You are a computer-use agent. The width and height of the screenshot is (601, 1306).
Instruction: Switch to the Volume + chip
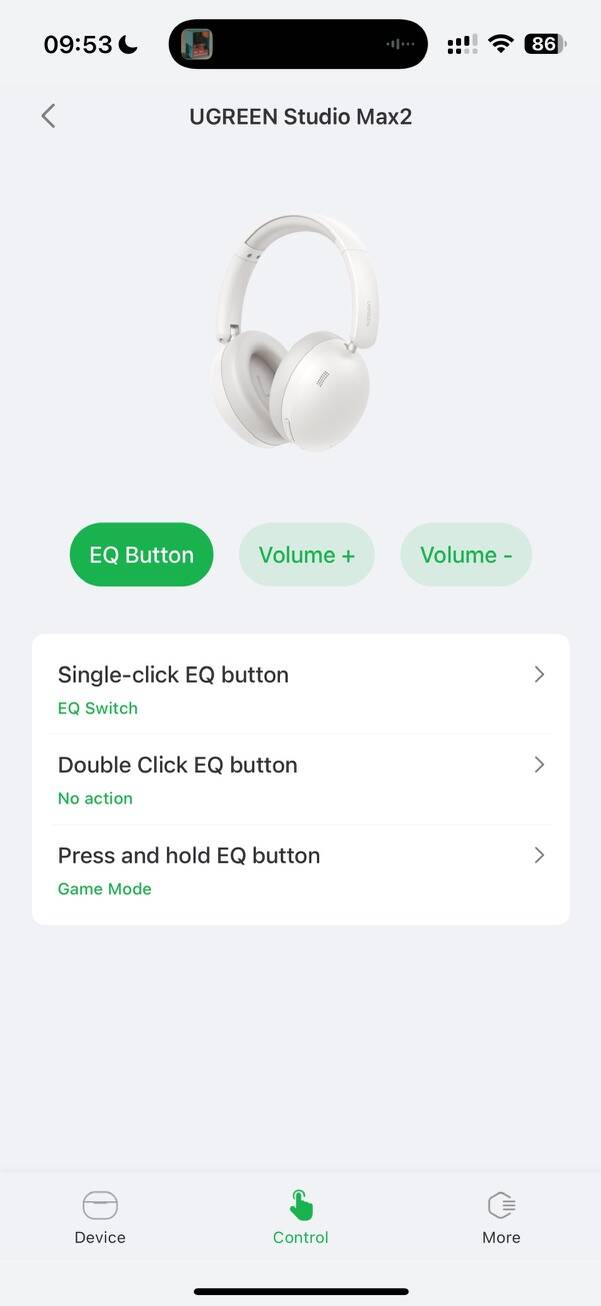[306, 555]
